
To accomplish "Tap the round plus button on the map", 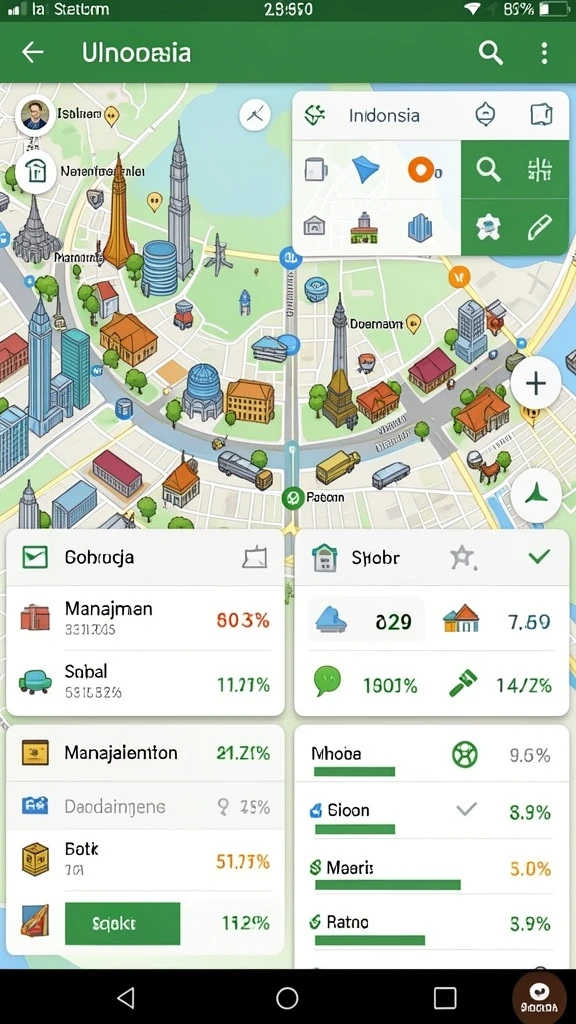I will [x=536, y=383].
